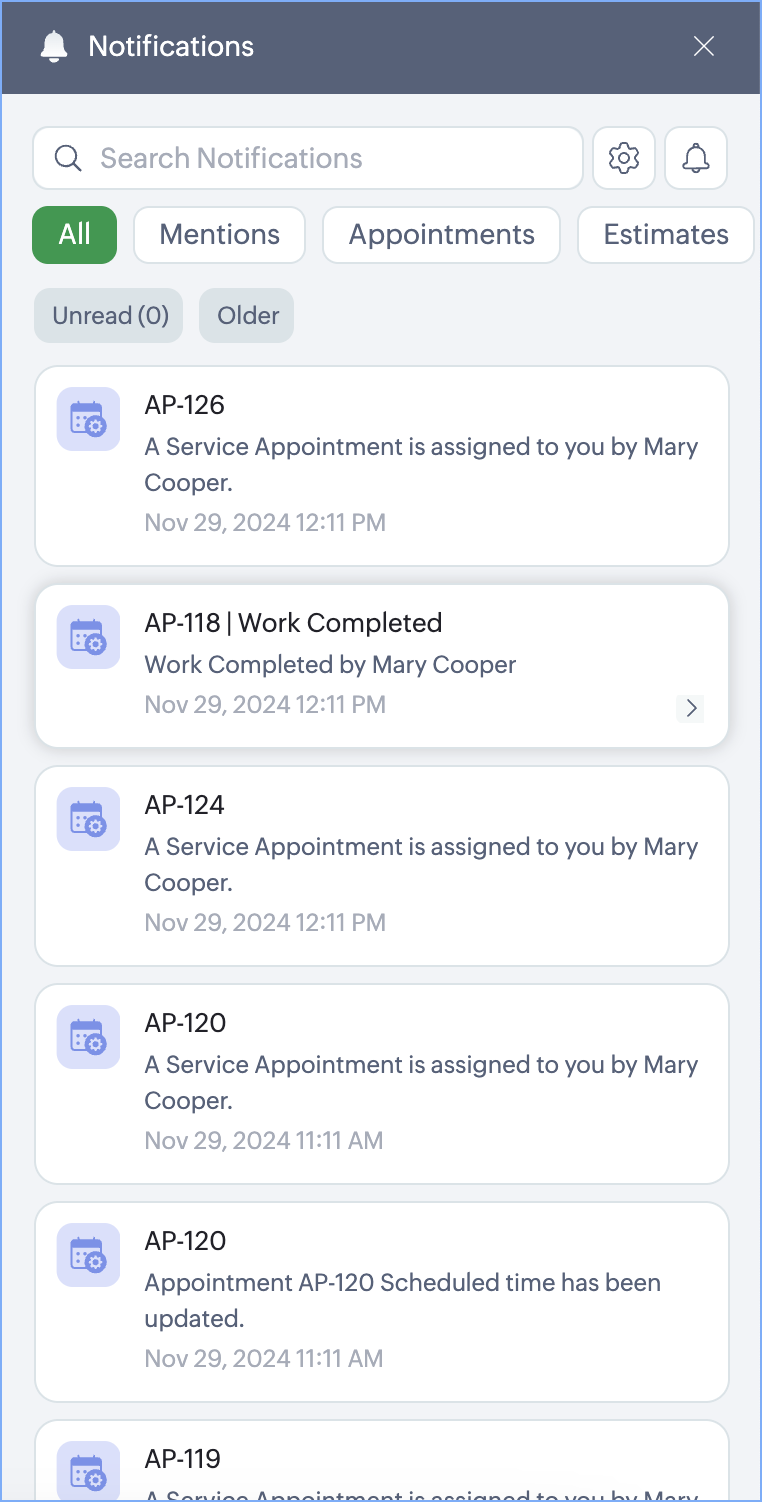Filter by Unread (0) chip
Image resolution: width=762 pixels, height=1502 pixels.
click(x=110, y=316)
